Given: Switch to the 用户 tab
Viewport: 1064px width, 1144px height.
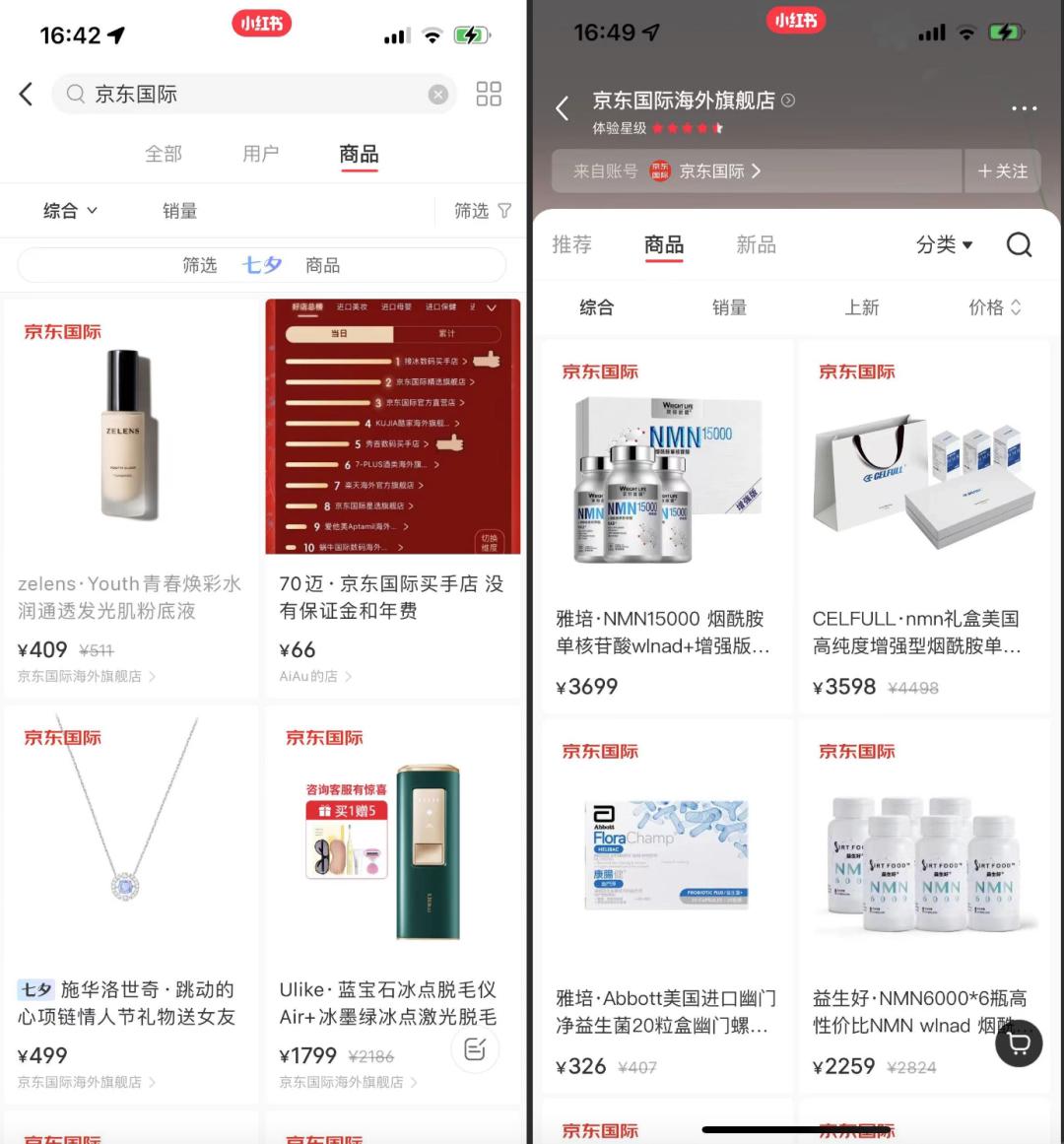Looking at the screenshot, I should coord(260,154).
